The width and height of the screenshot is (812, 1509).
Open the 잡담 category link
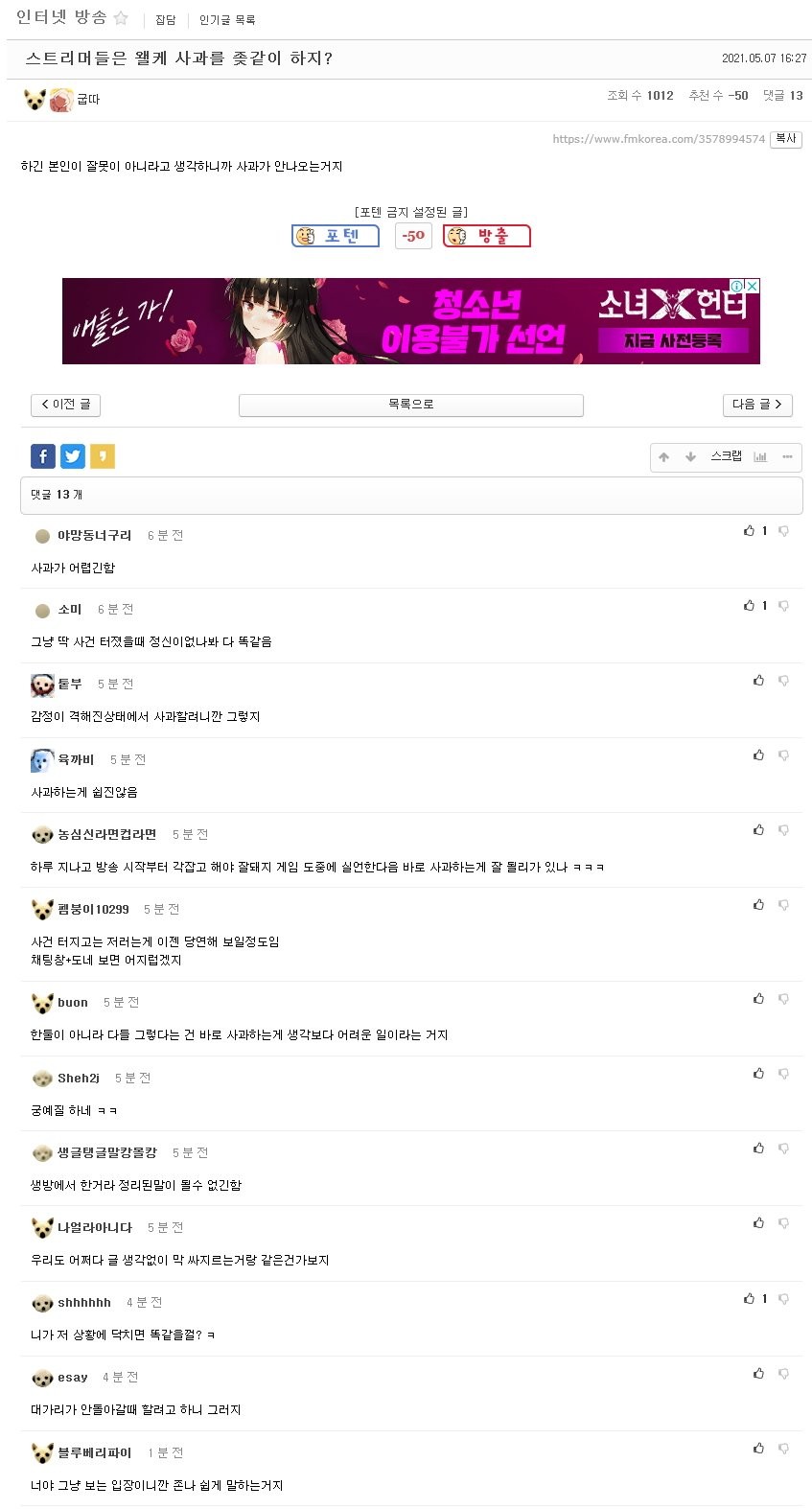point(166,20)
